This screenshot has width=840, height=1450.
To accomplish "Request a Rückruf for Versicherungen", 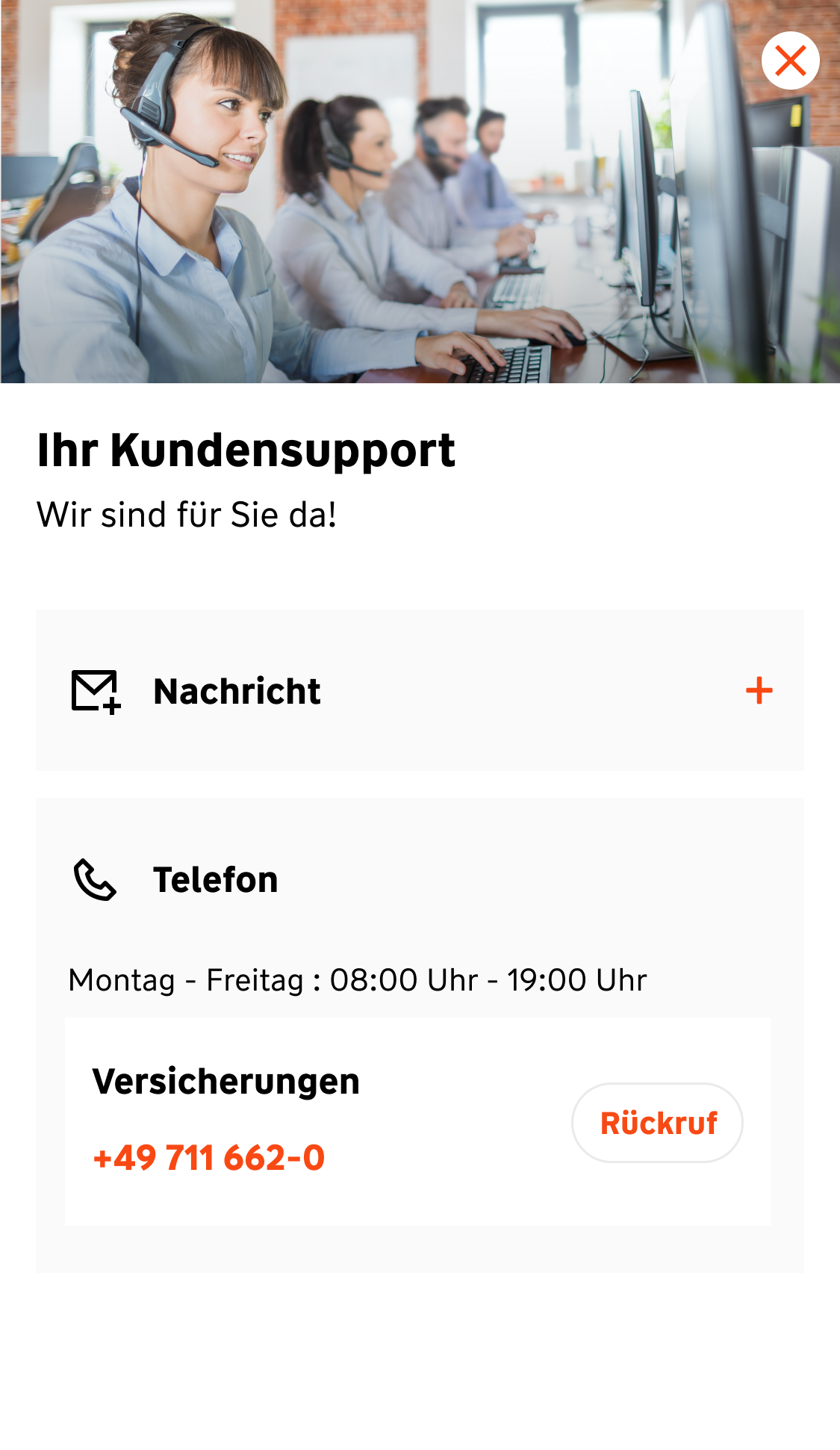I will (x=657, y=1123).
